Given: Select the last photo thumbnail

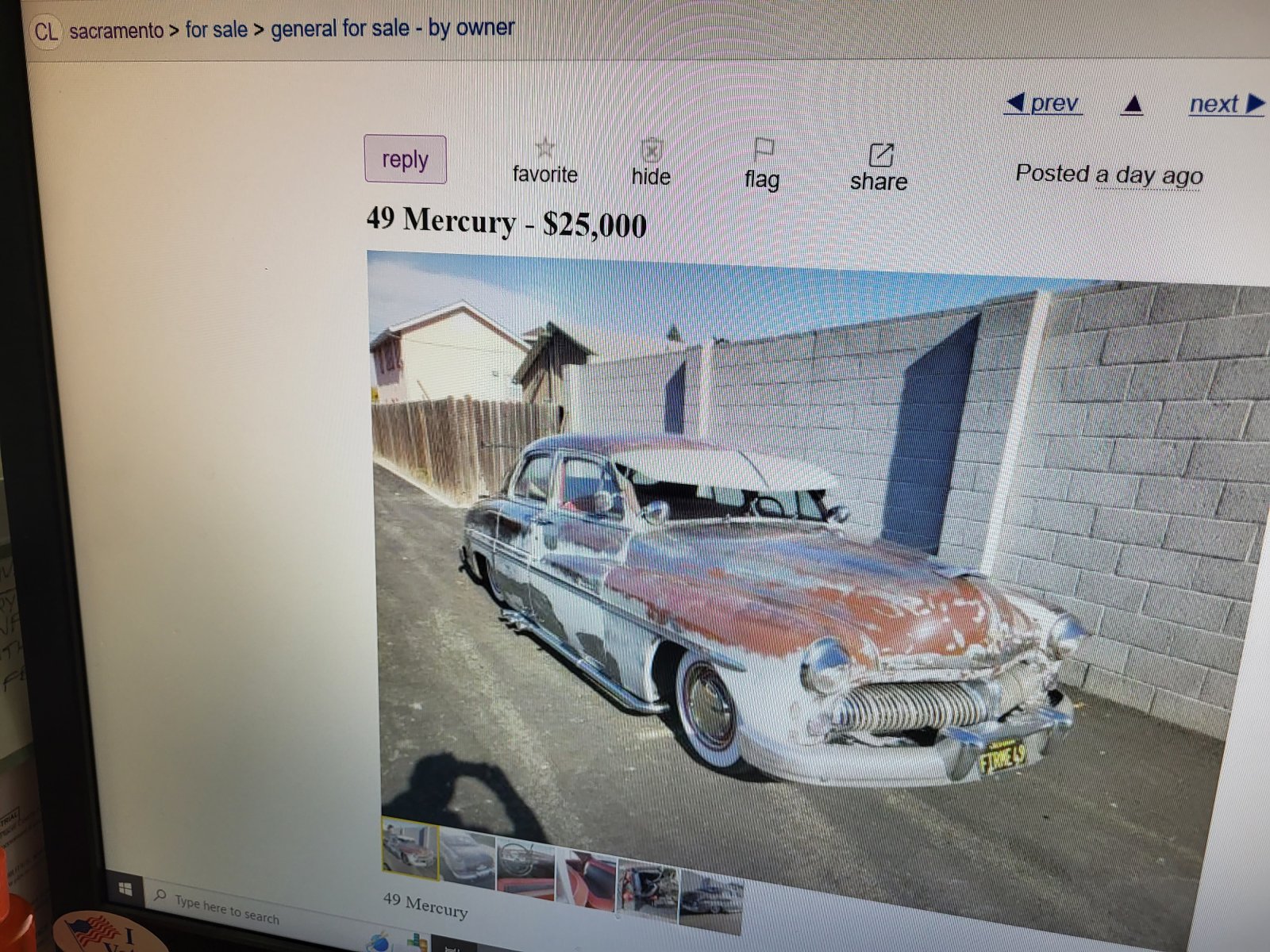Looking at the screenshot, I should tap(710, 903).
